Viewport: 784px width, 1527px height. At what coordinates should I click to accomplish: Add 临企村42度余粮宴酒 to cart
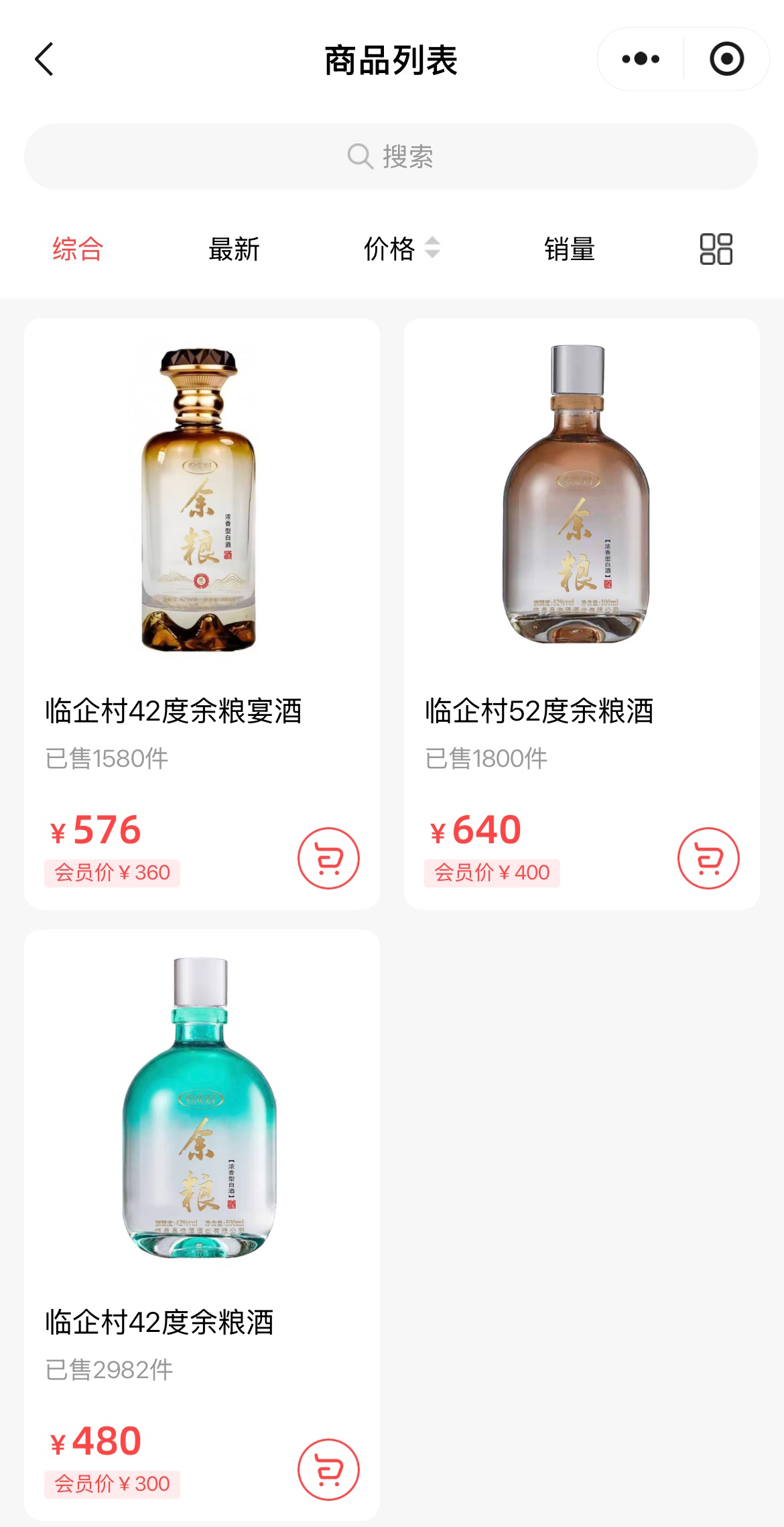coord(328,858)
